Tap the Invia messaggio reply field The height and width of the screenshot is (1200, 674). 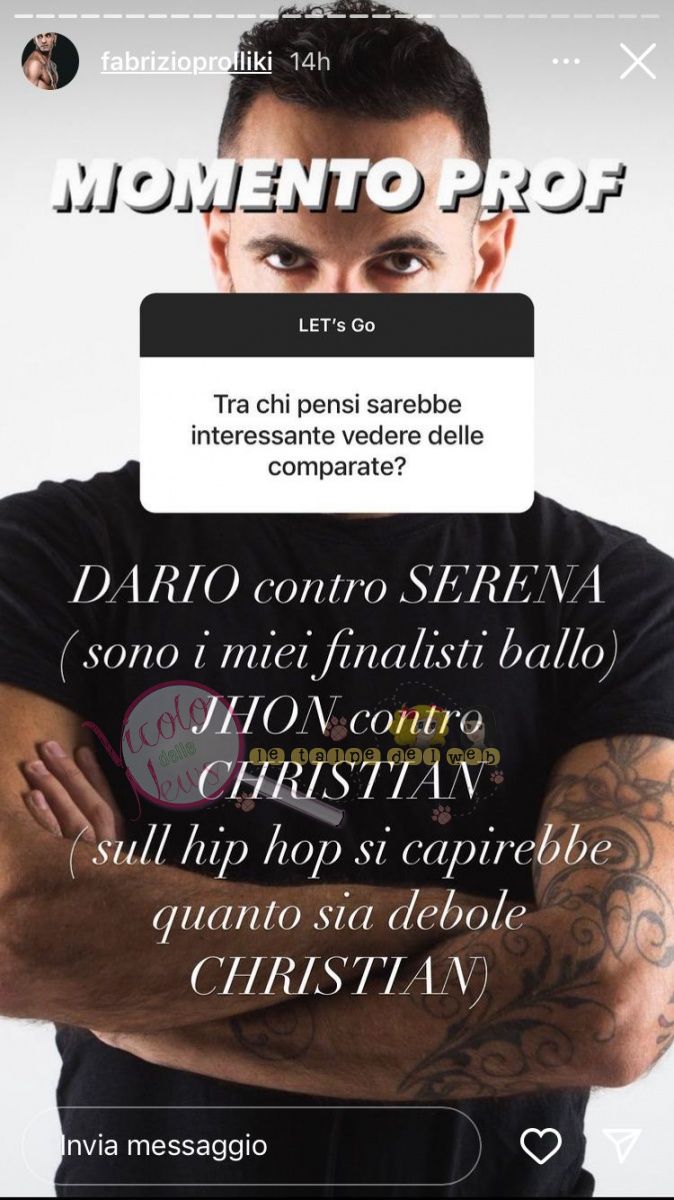[x=250, y=1145]
